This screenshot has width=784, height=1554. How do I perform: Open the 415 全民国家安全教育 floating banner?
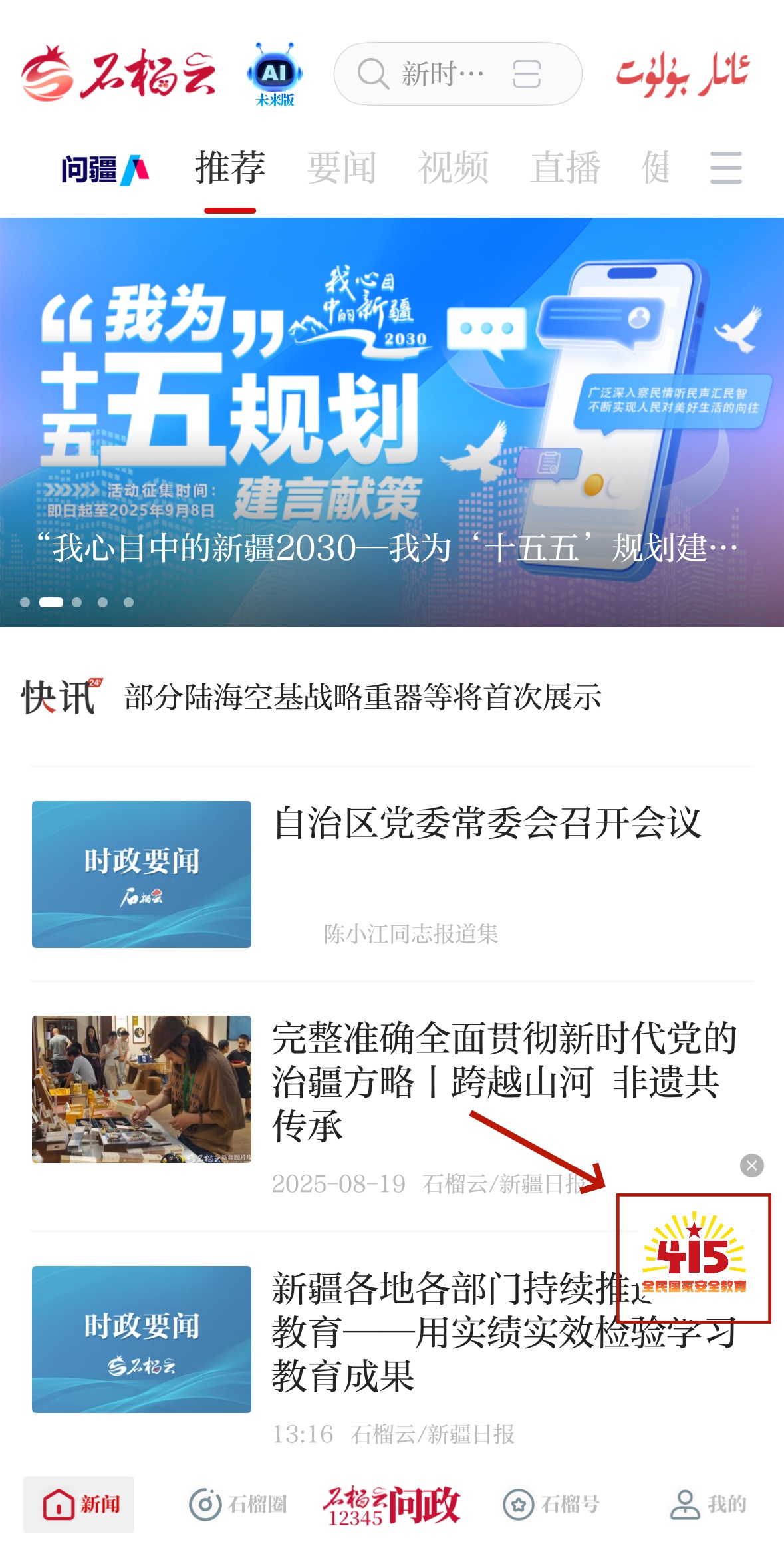(694, 1258)
